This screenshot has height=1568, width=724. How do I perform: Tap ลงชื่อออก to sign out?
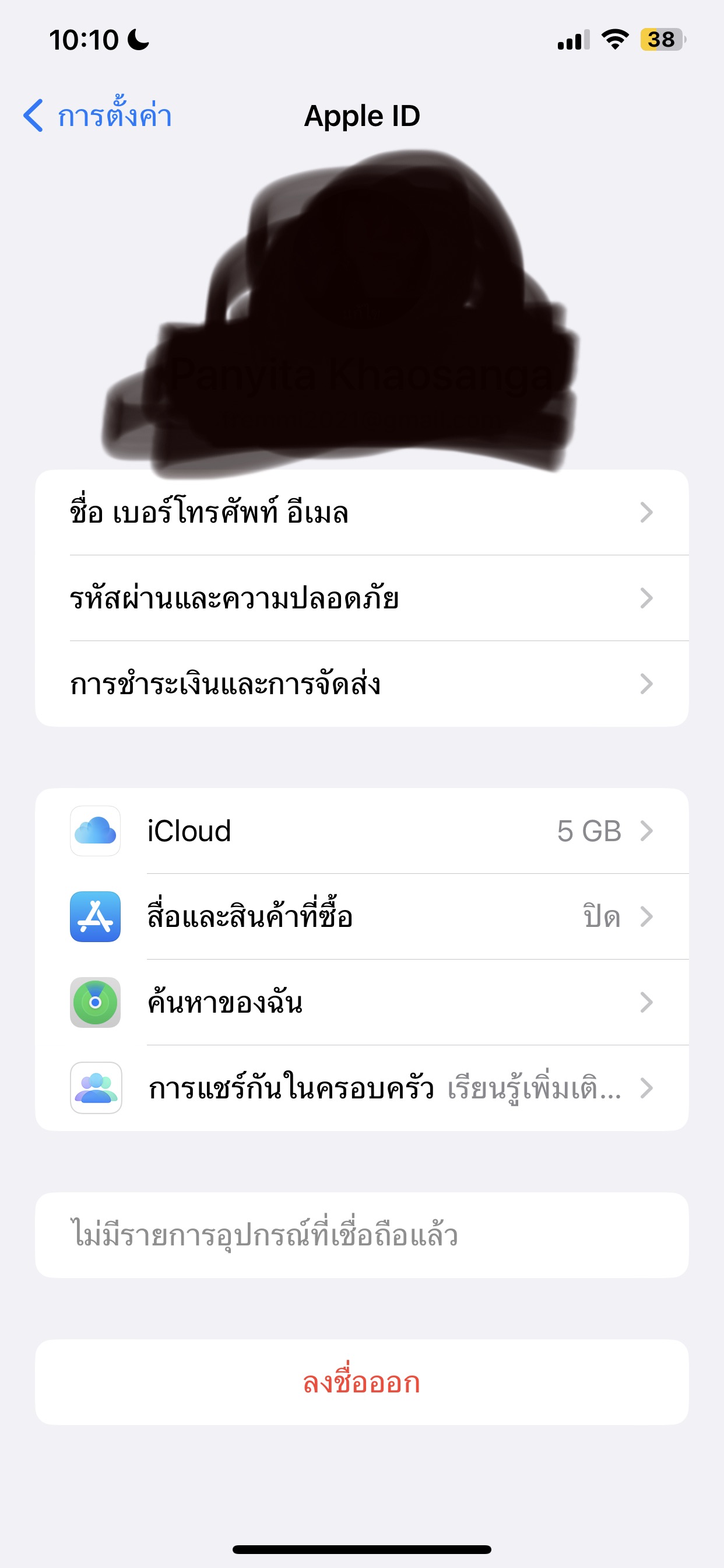pos(362,1382)
